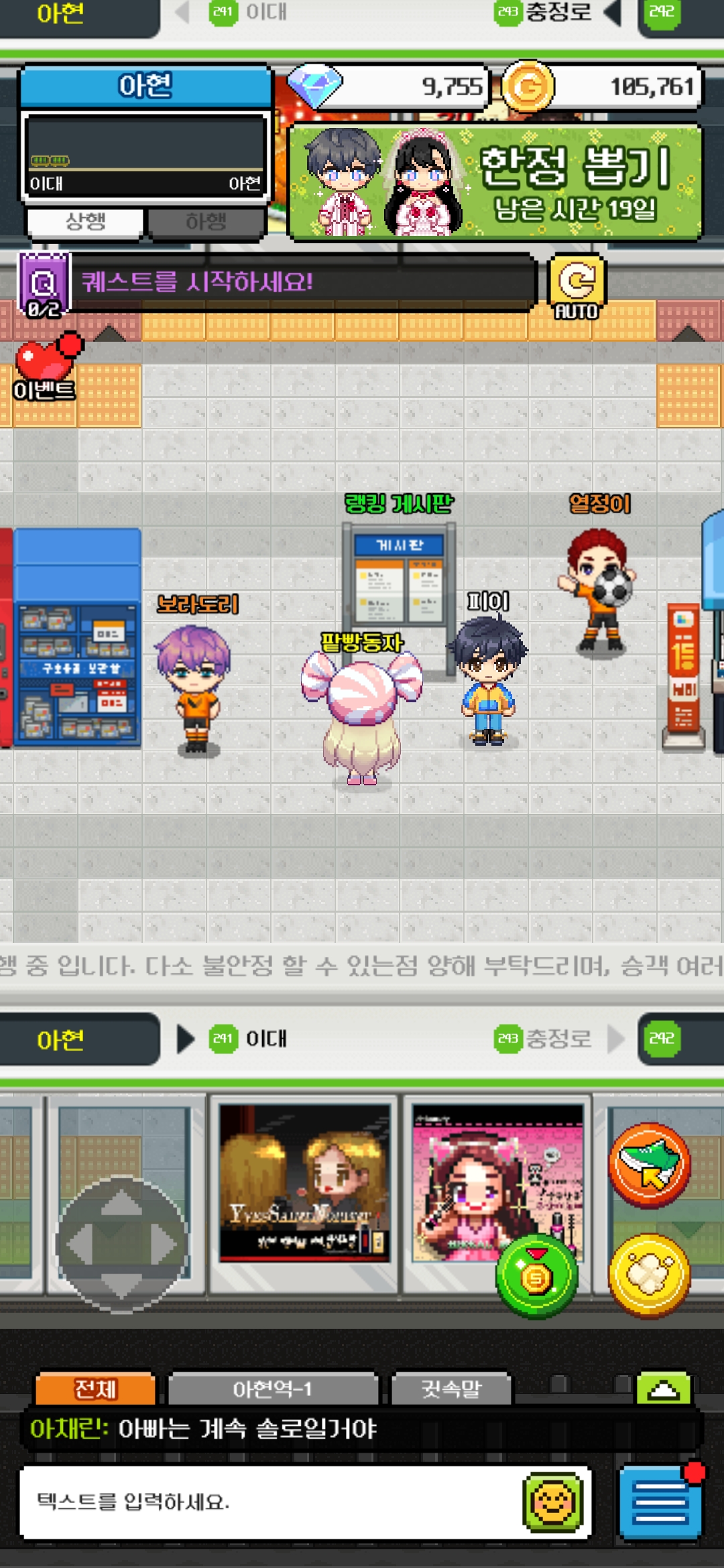Tap the yellow clover coin button

(649, 1275)
